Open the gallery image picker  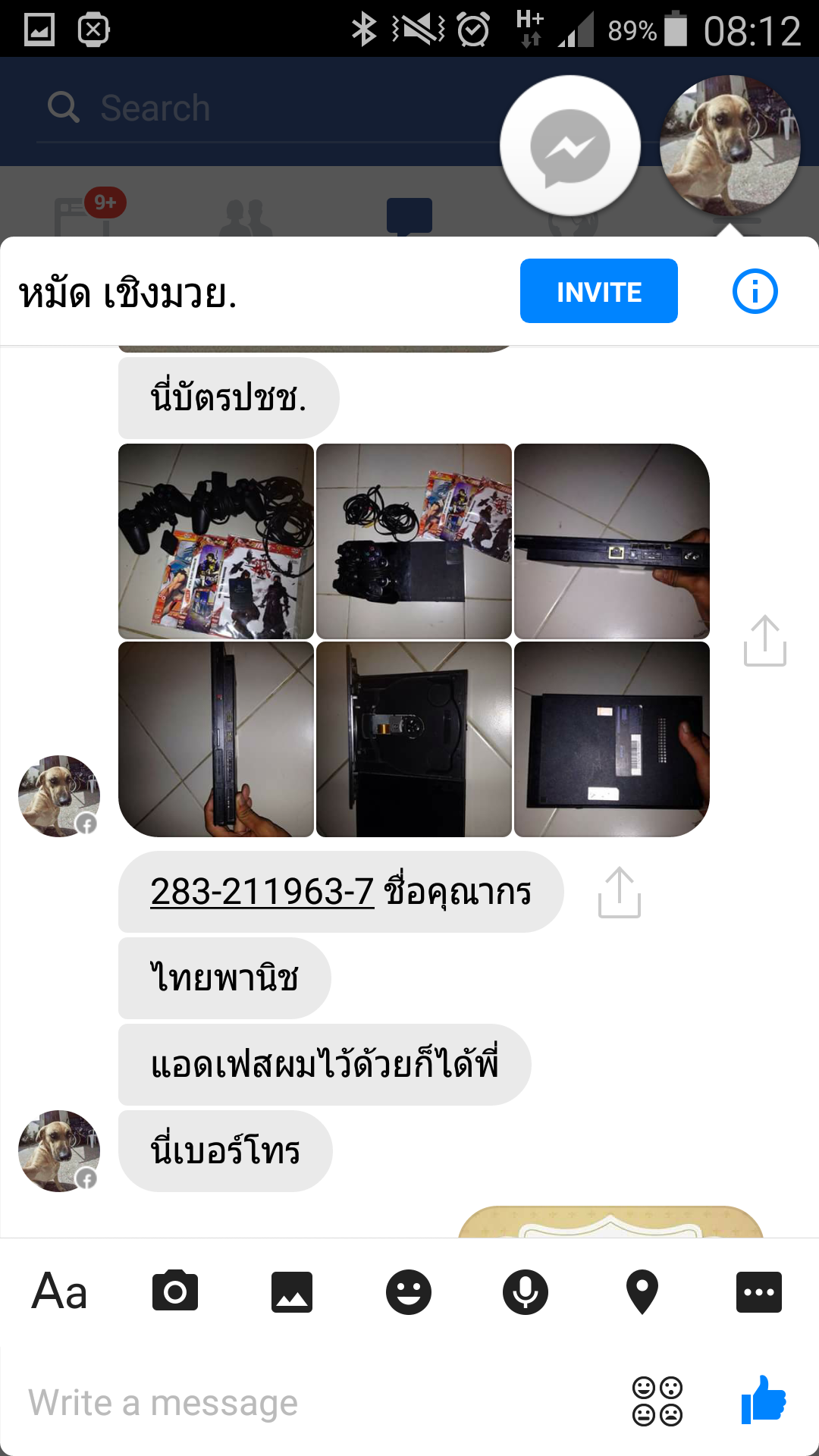[x=292, y=1291]
